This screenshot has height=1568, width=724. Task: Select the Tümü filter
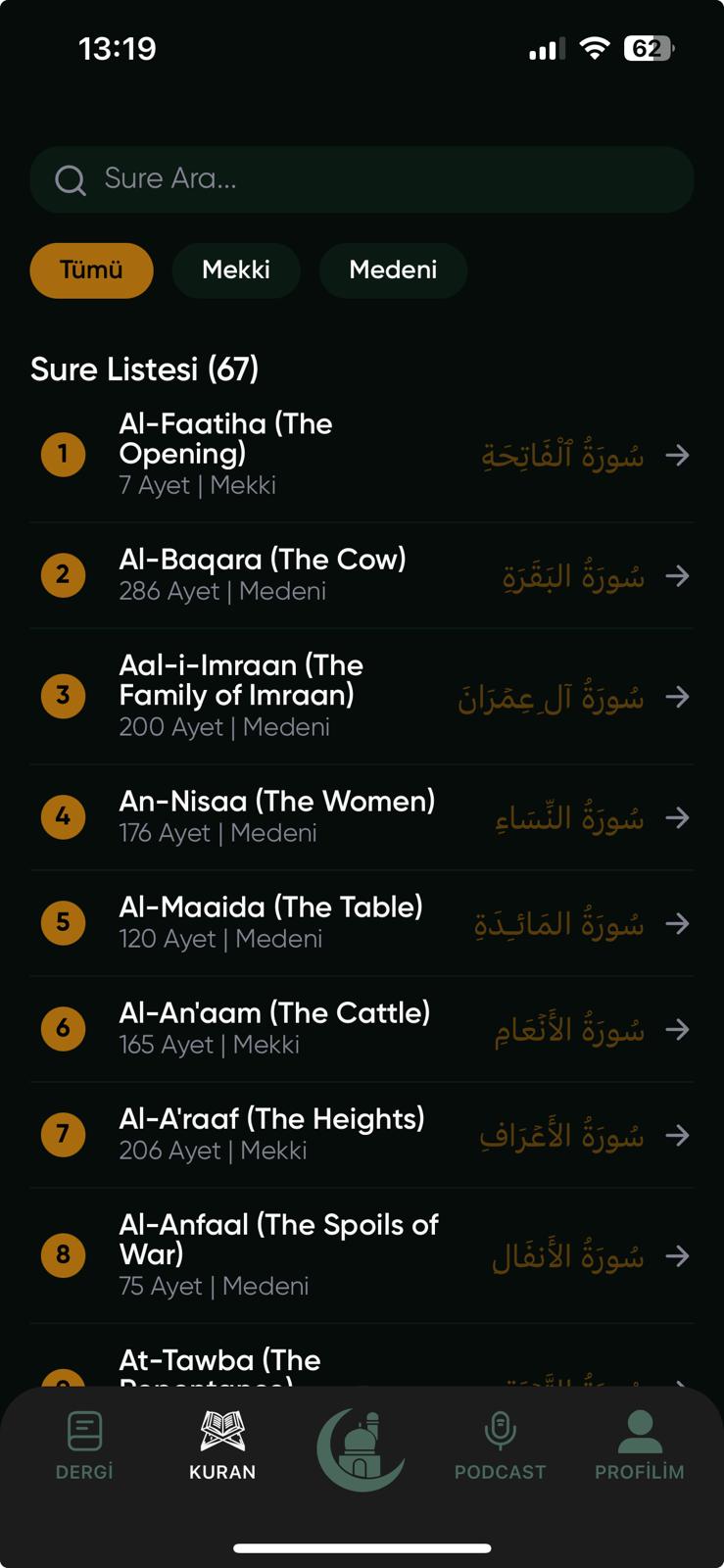click(x=91, y=270)
